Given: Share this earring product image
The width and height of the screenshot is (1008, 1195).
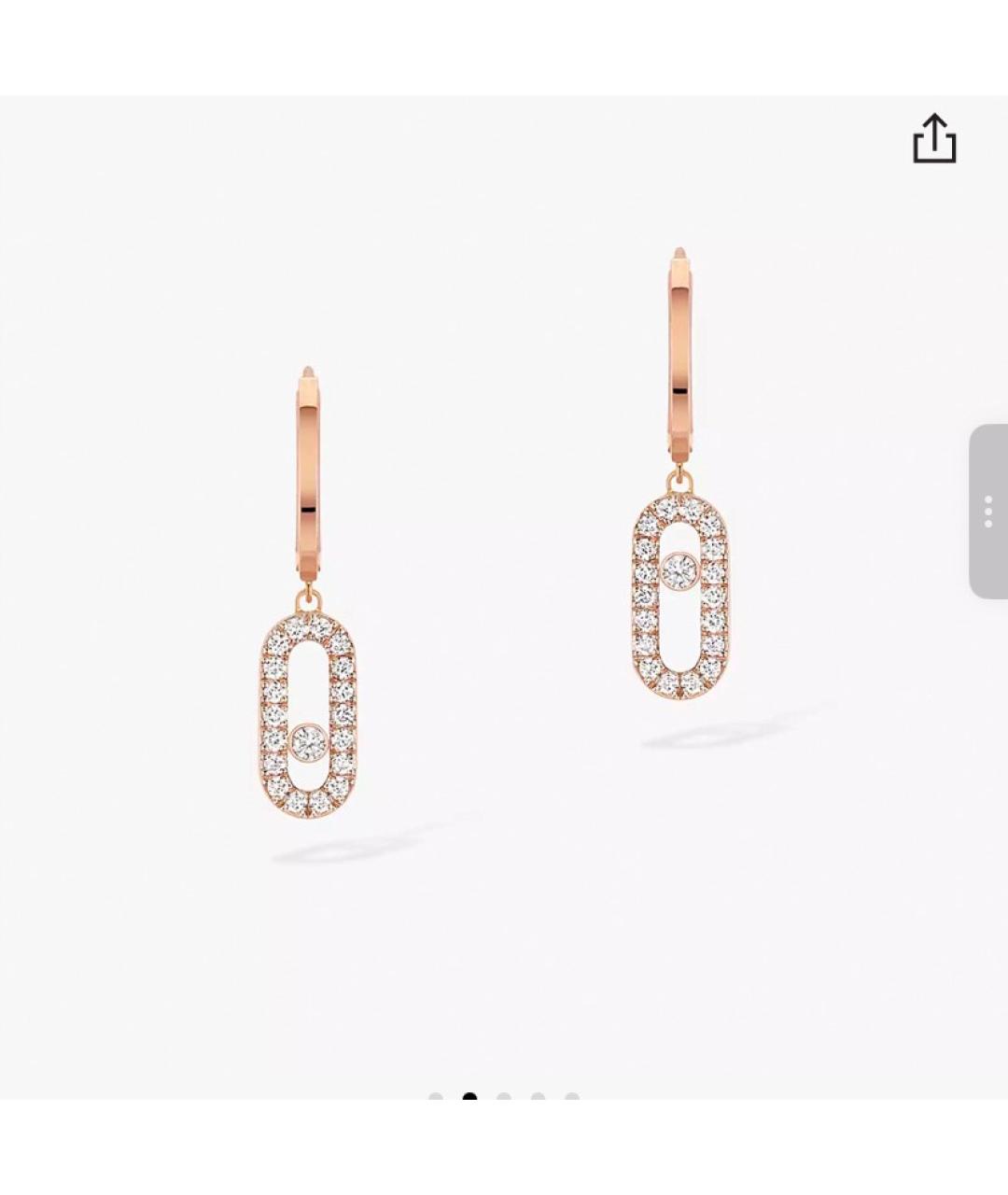Looking at the screenshot, I should coord(934,139).
